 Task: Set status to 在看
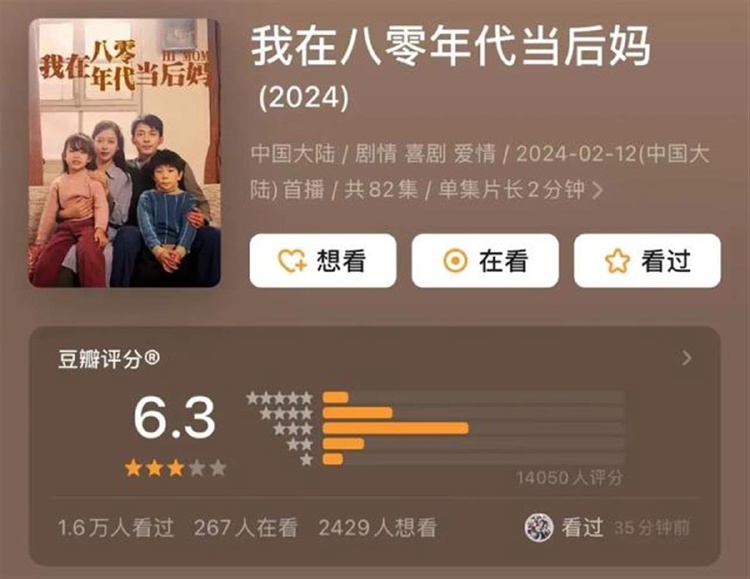click(x=484, y=261)
